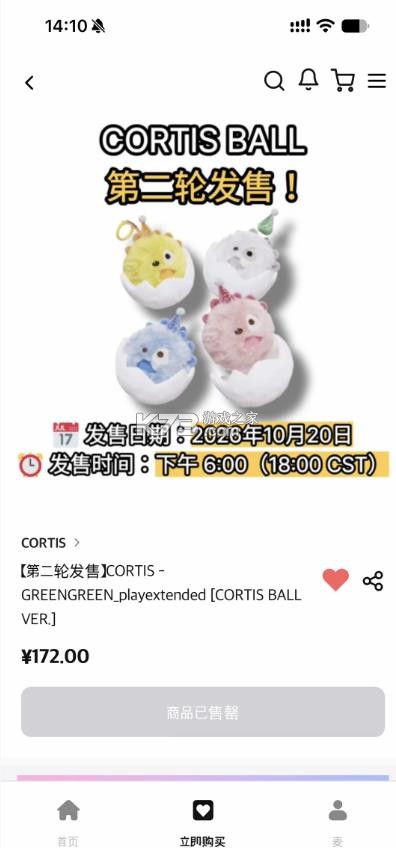Image resolution: width=396 pixels, height=848 pixels.
Task: Unlike the product with the heart icon
Action: point(336,580)
